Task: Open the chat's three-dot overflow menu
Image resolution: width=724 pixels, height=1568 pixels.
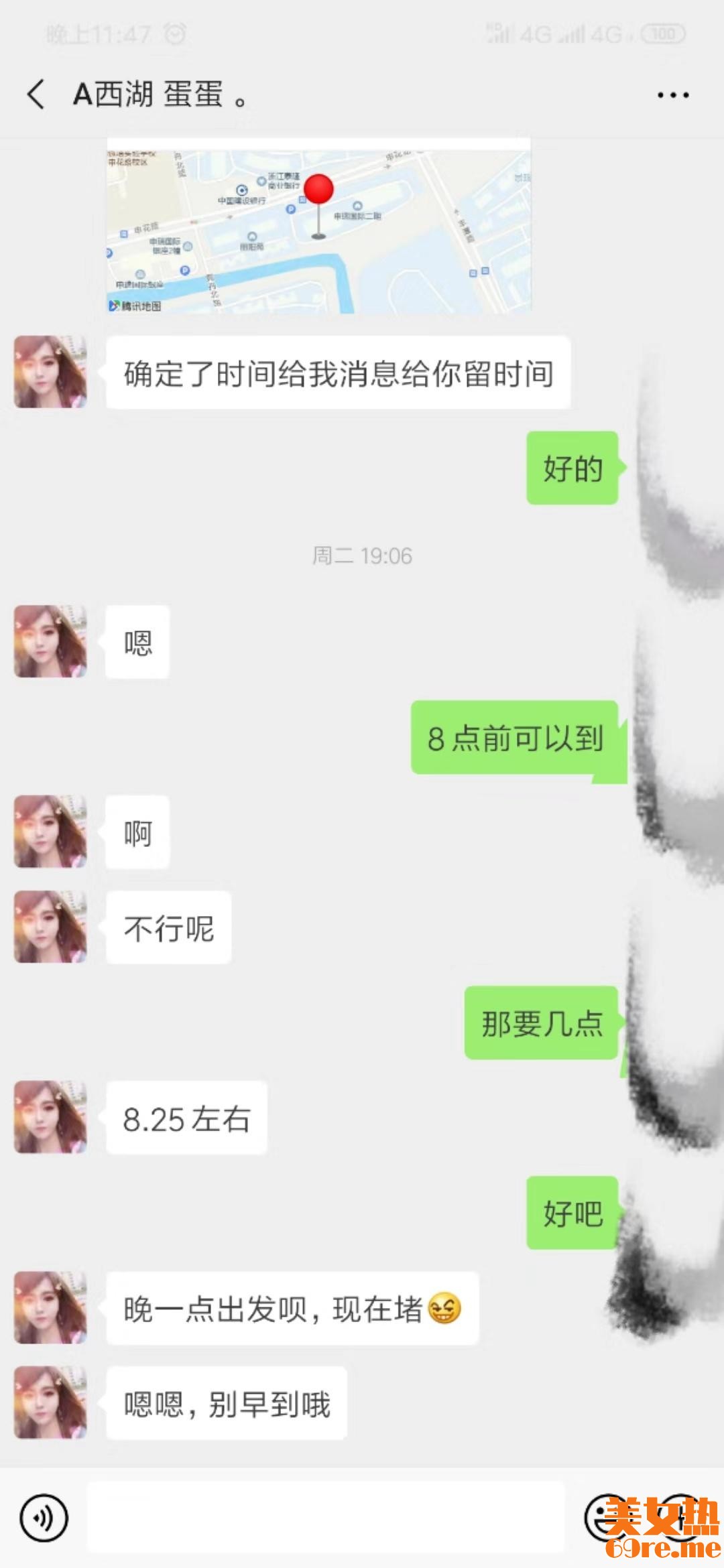Action: coord(672,95)
